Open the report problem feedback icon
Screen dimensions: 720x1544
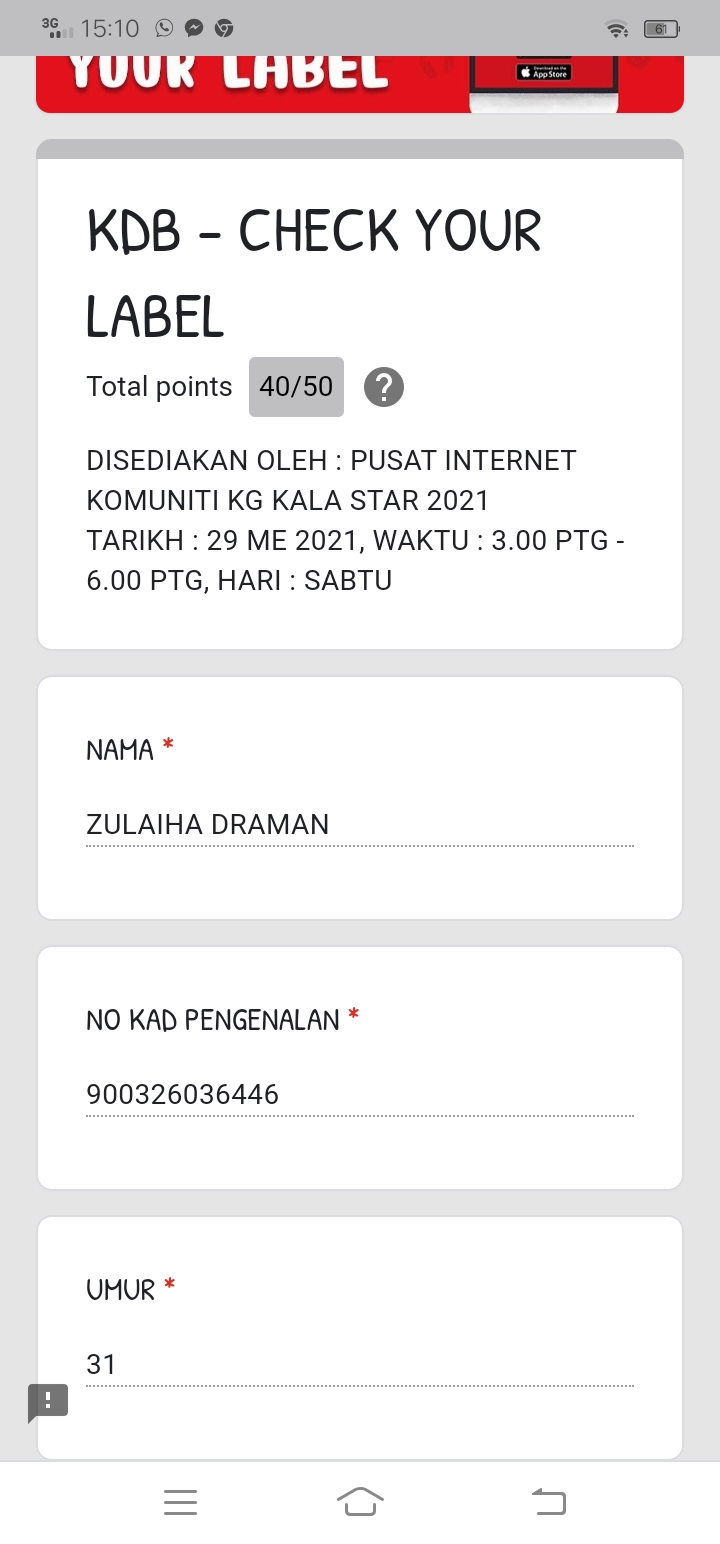coord(47,1402)
